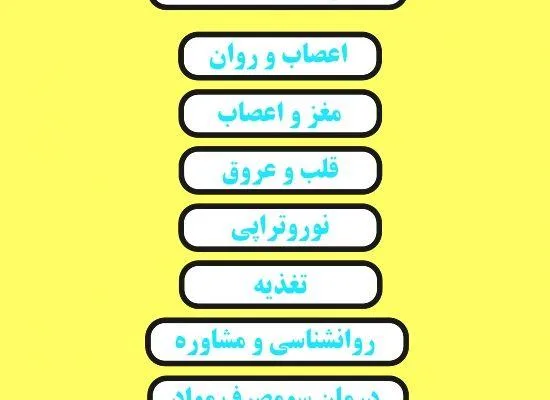Select the مغز و اعصاب button
The width and height of the screenshot is (550, 400).
(x=280, y=113)
